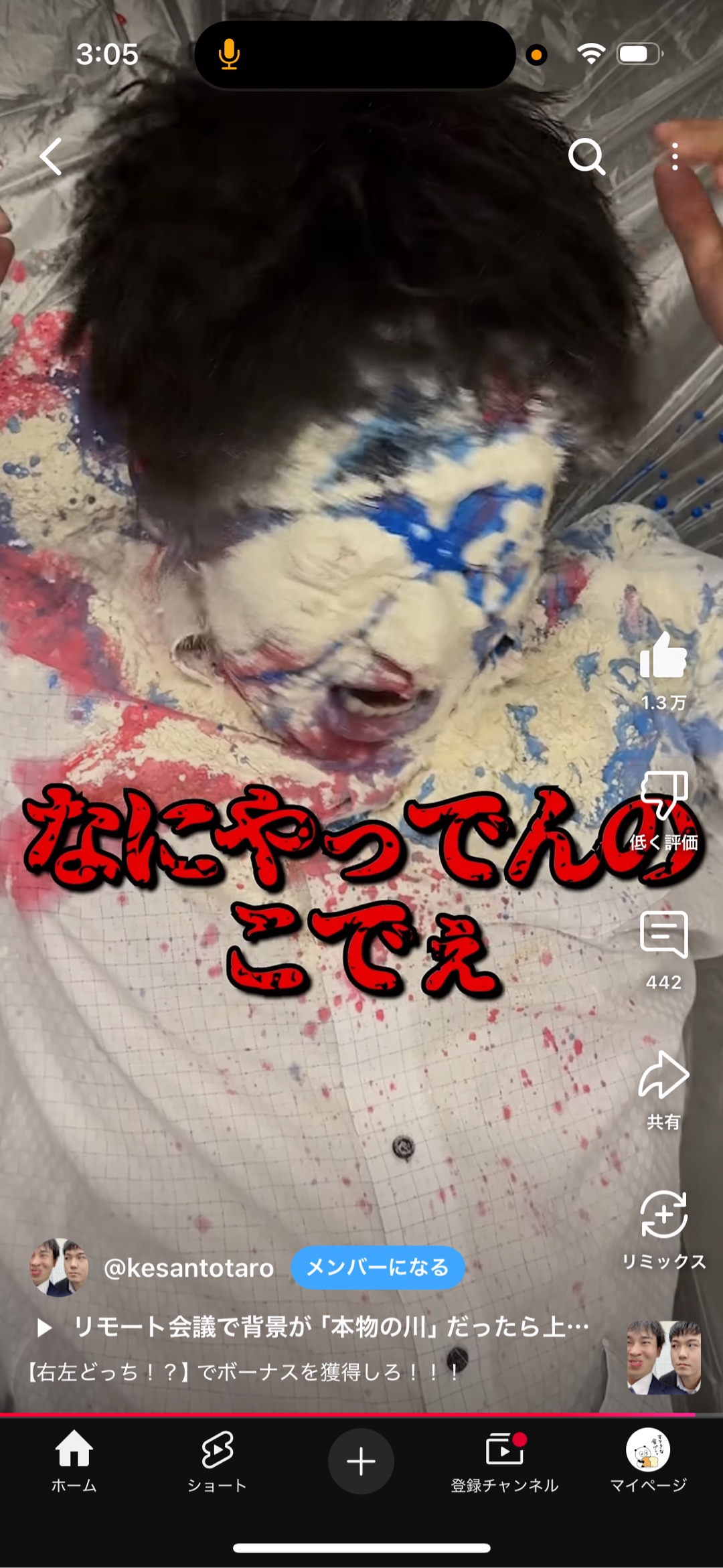
Task: Go back using the top-left arrow
Action: pyautogui.click(x=51, y=157)
